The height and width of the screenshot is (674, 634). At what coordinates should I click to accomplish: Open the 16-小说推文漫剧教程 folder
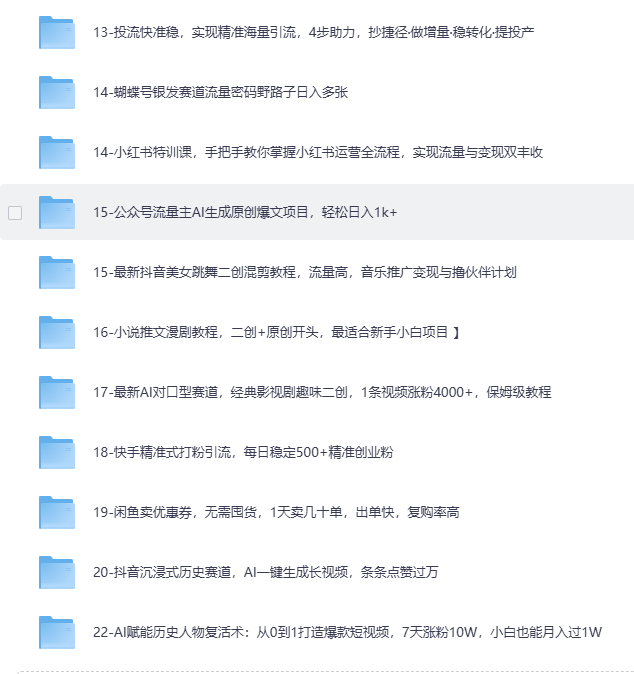tap(276, 332)
